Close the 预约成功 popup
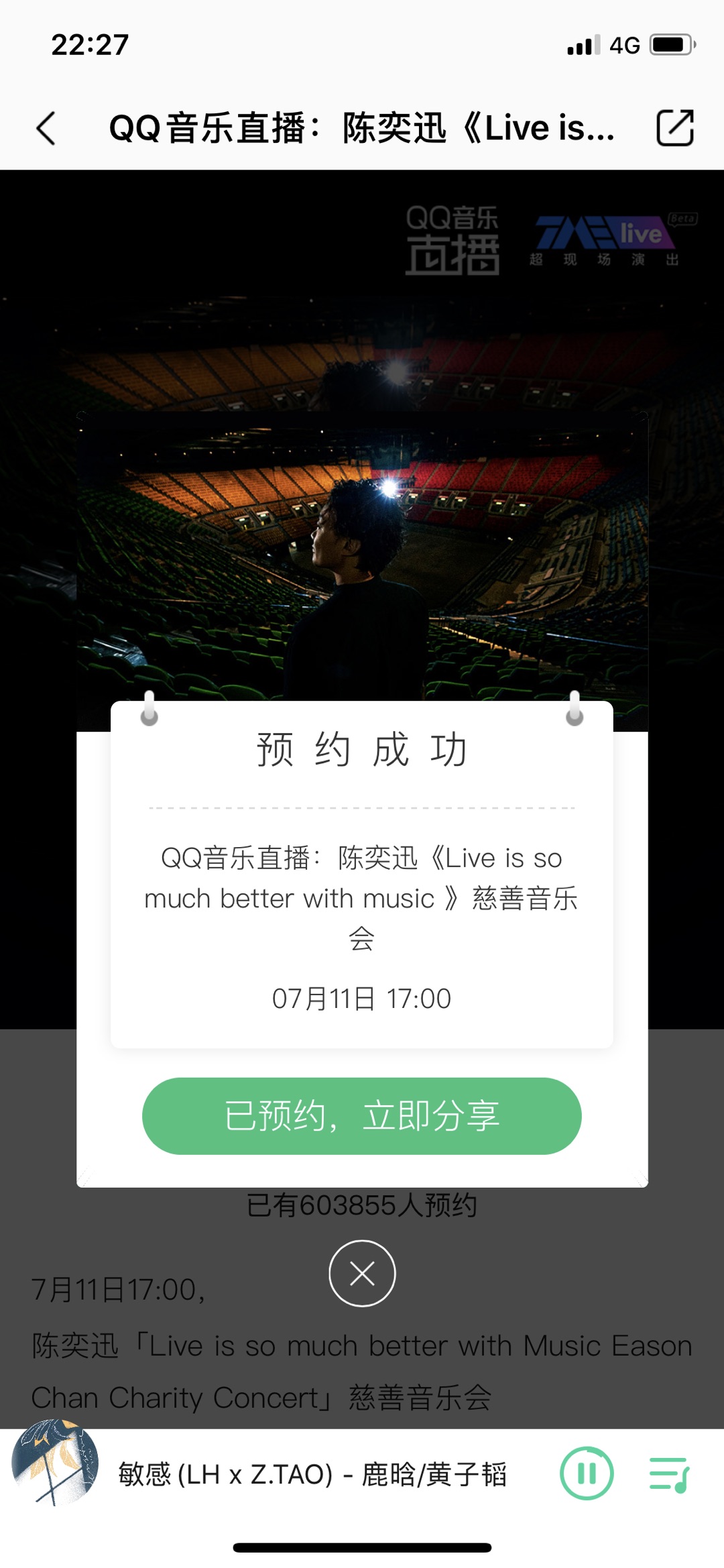The height and width of the screenshot is (1568, 724). 362,1273
